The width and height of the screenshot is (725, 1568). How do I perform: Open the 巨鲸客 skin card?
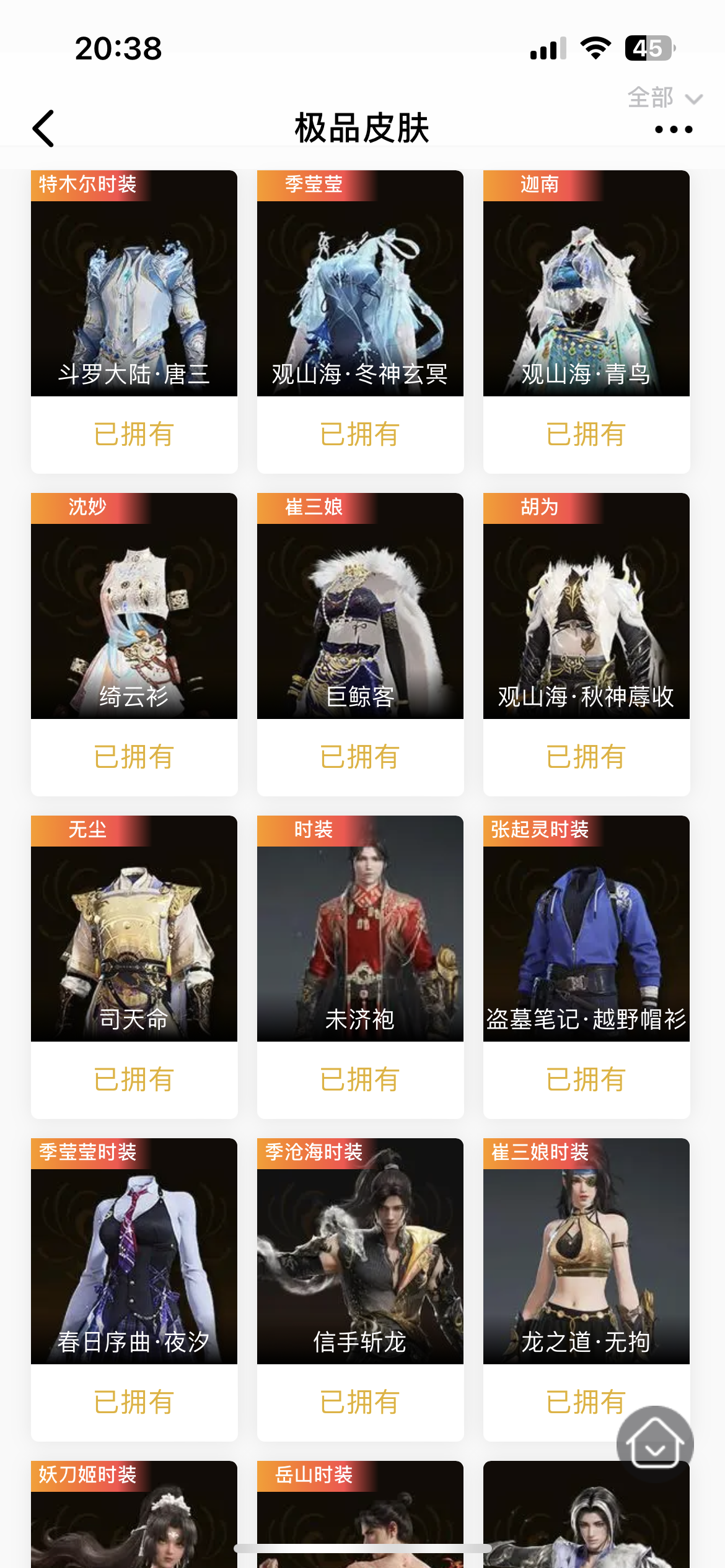pos(360,613)
